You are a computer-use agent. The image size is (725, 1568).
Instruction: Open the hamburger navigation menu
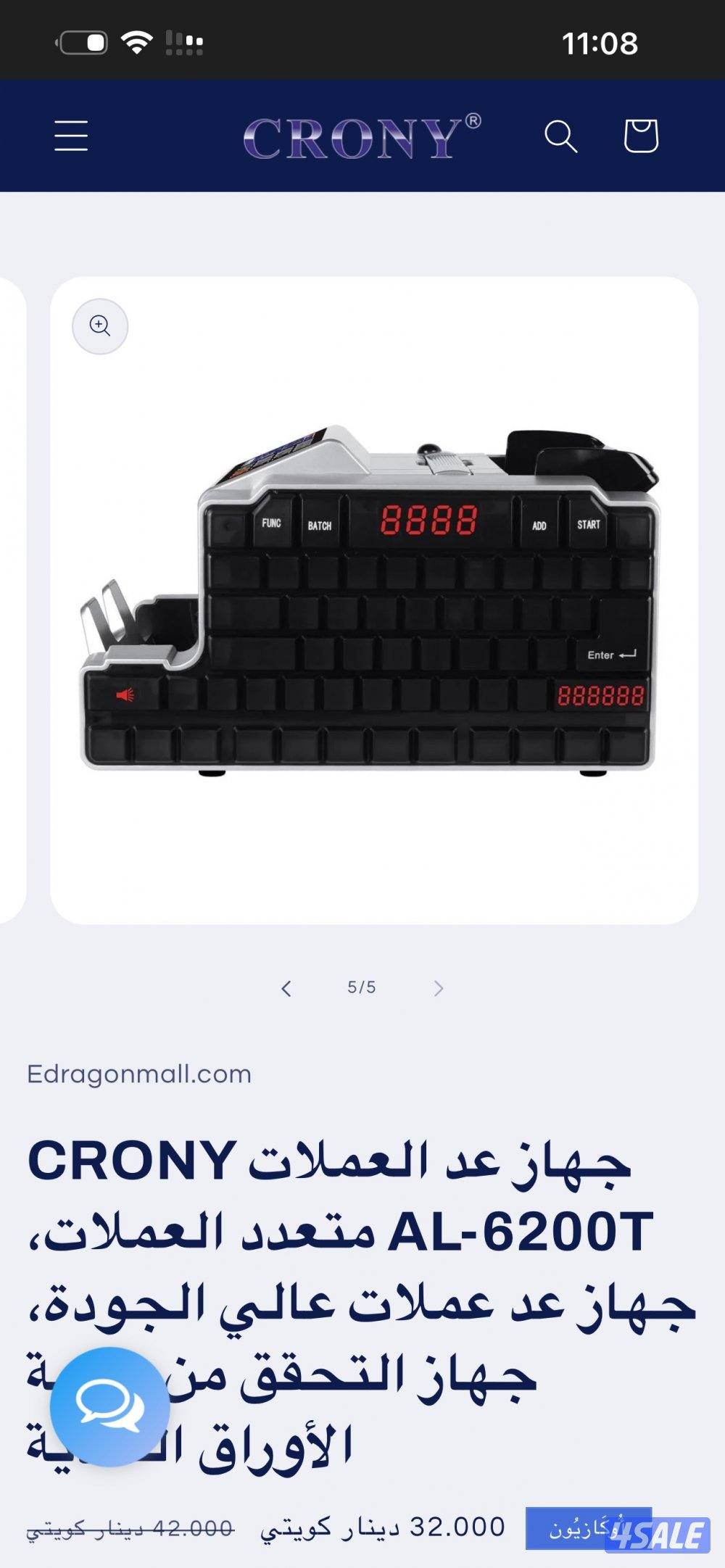click(71, 136)
